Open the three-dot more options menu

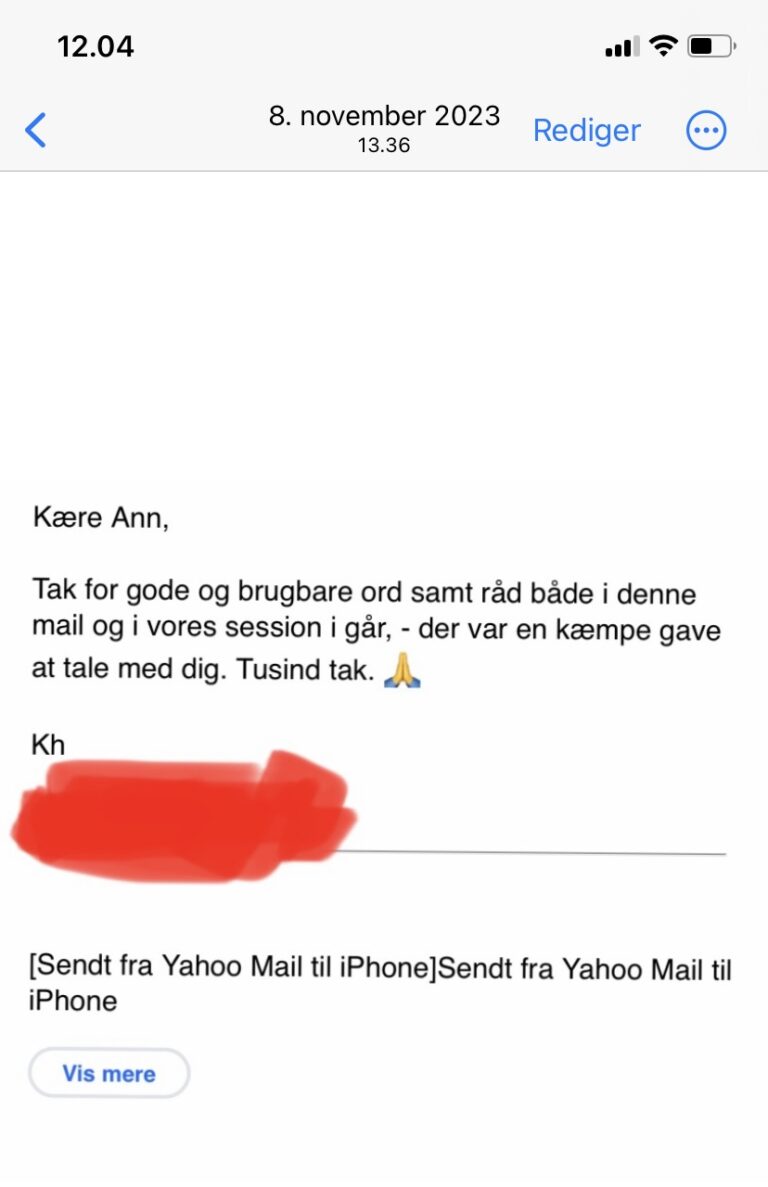coord(706,130)
